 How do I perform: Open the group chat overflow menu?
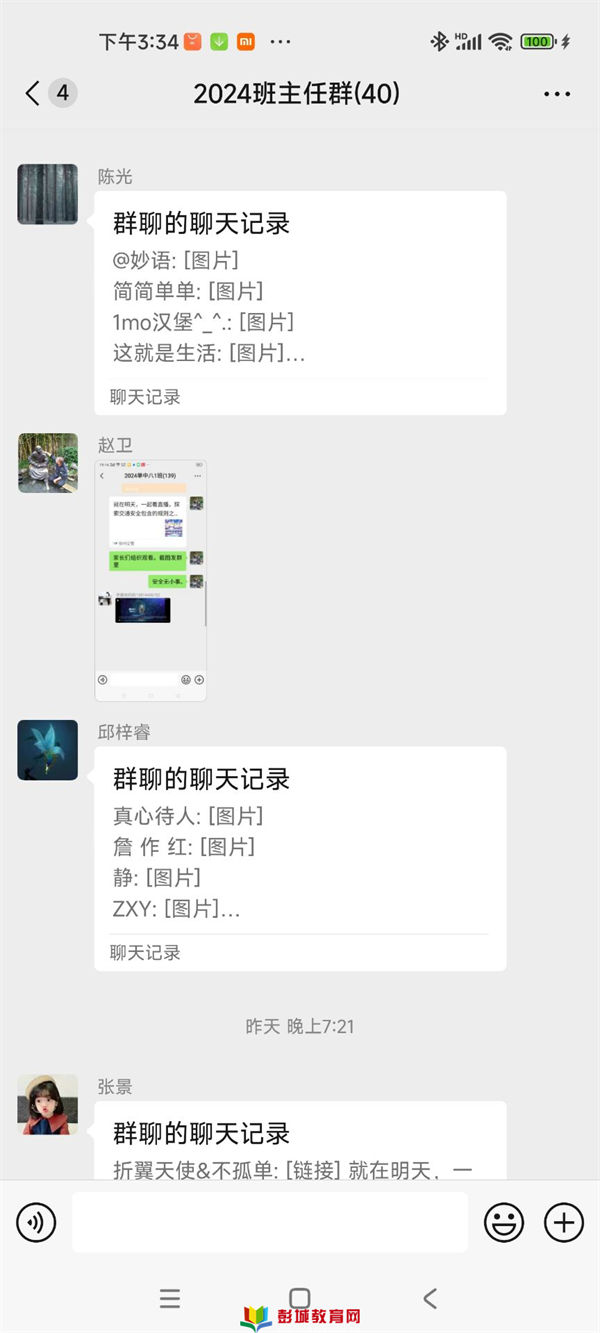click(x=557, y=94)
